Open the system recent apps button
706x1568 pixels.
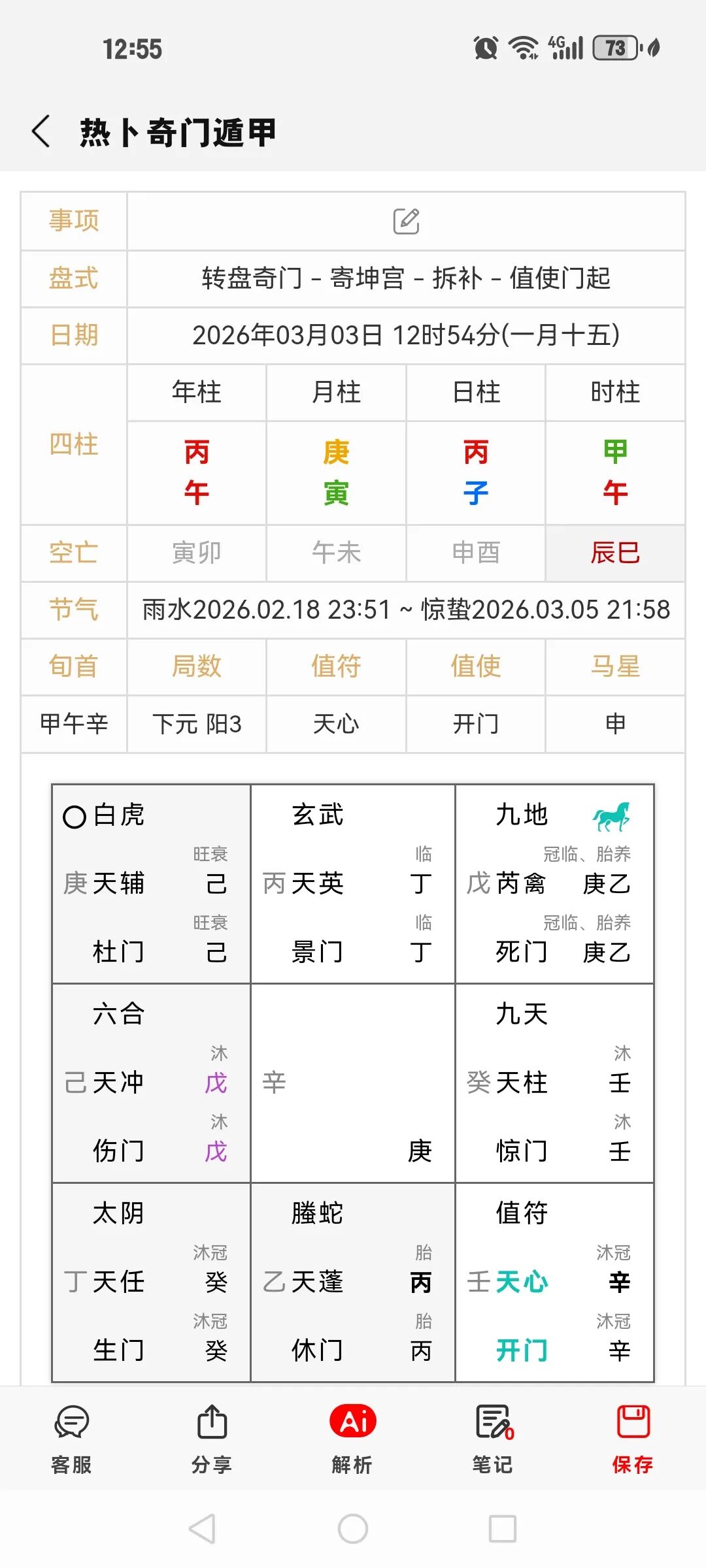503,1529
